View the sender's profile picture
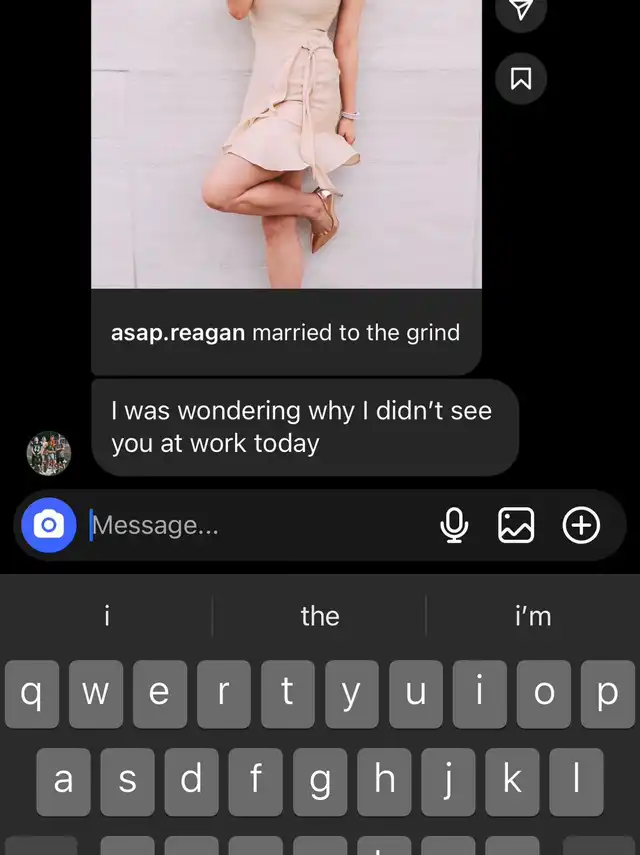The width and height of the screenshot is (640, 855). [48, 454]
